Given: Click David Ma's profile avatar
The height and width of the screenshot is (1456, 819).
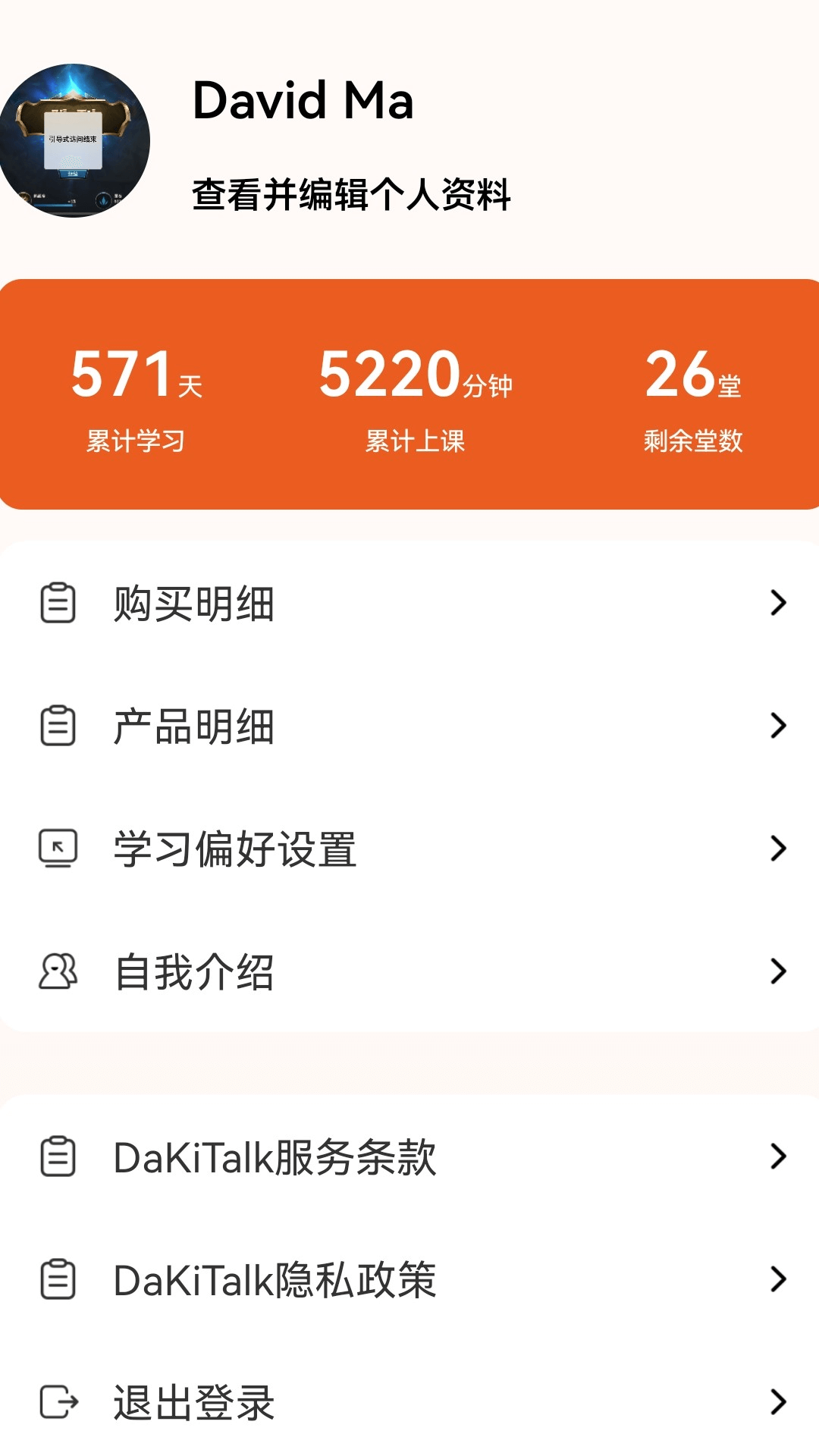Looking at the screenshot, I should coord(80,140).
